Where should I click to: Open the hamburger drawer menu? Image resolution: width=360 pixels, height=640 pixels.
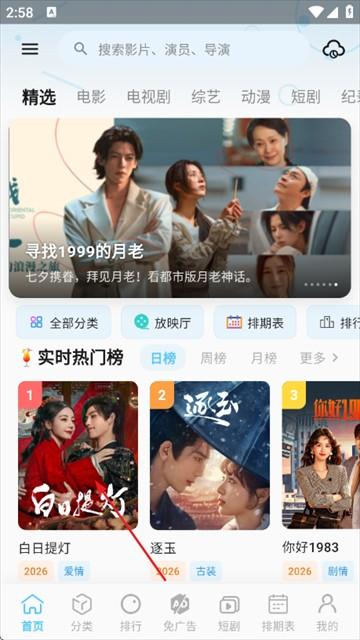(30, 49)
